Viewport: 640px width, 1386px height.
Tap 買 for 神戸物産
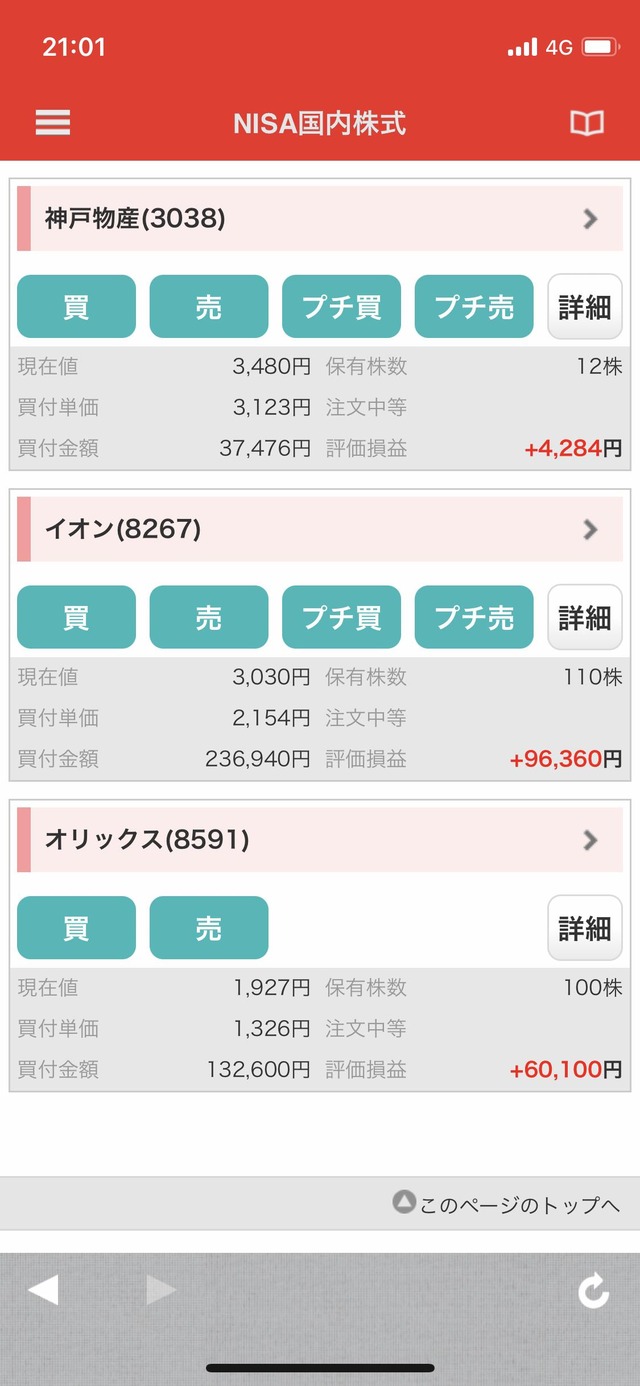point(76,306)
